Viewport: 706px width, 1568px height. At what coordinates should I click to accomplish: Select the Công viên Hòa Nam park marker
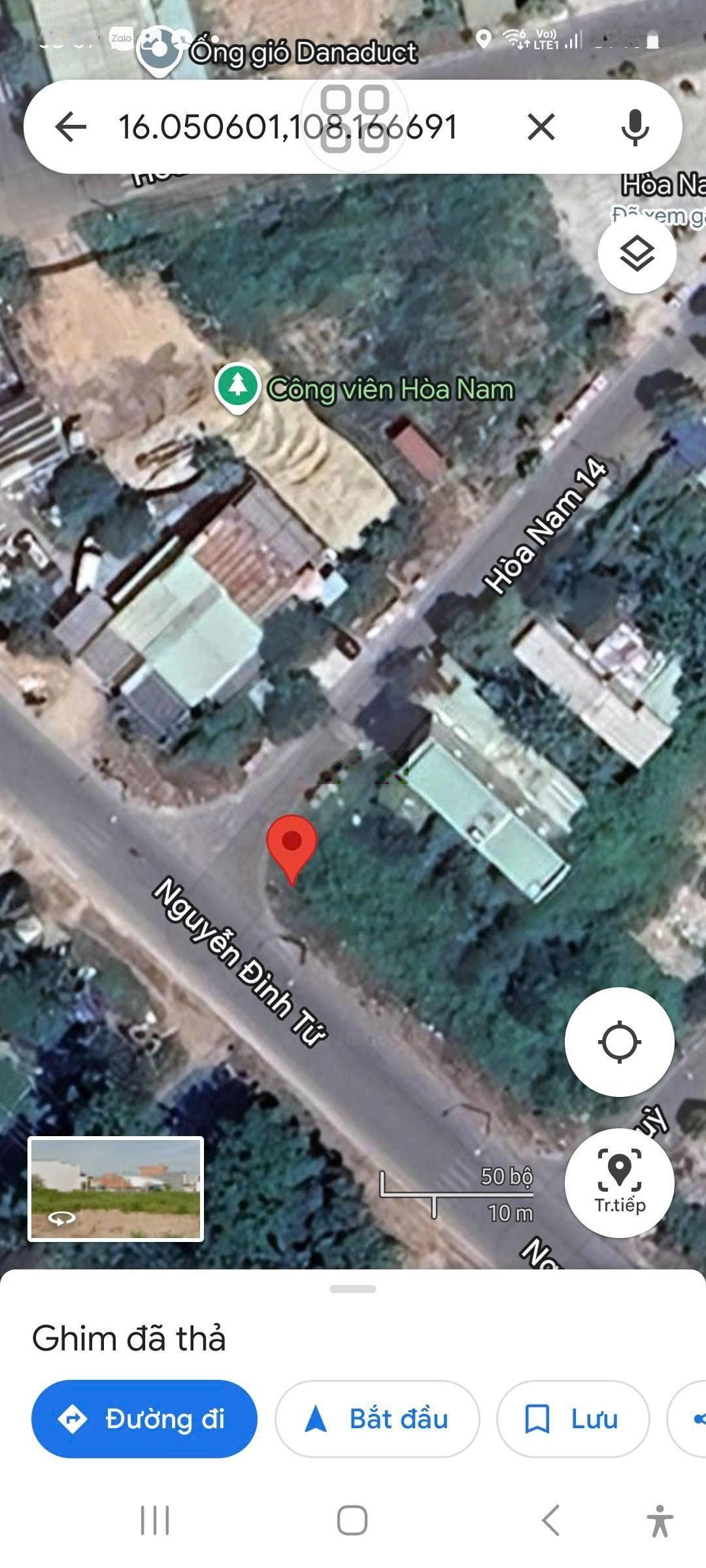pos(237,387)
